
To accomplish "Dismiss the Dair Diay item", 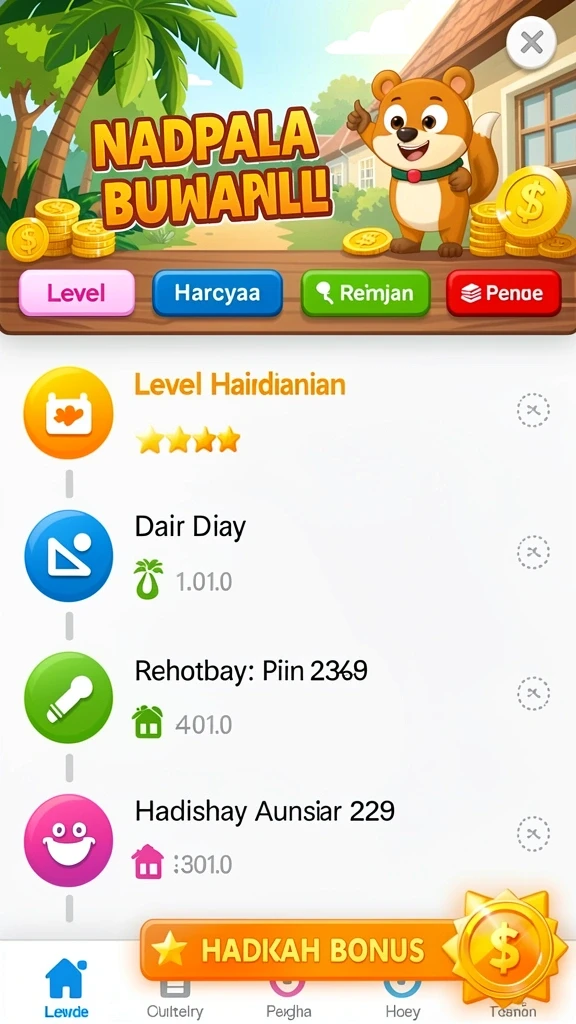I will click(x=533, y=552).
